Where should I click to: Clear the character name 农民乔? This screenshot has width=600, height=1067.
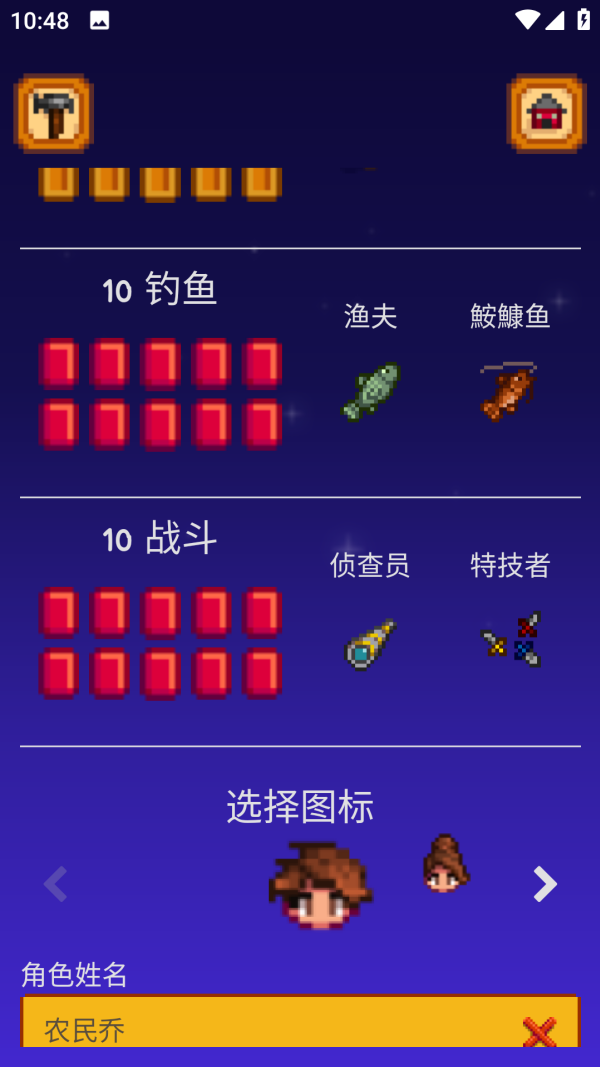(x=539, y=1031)
